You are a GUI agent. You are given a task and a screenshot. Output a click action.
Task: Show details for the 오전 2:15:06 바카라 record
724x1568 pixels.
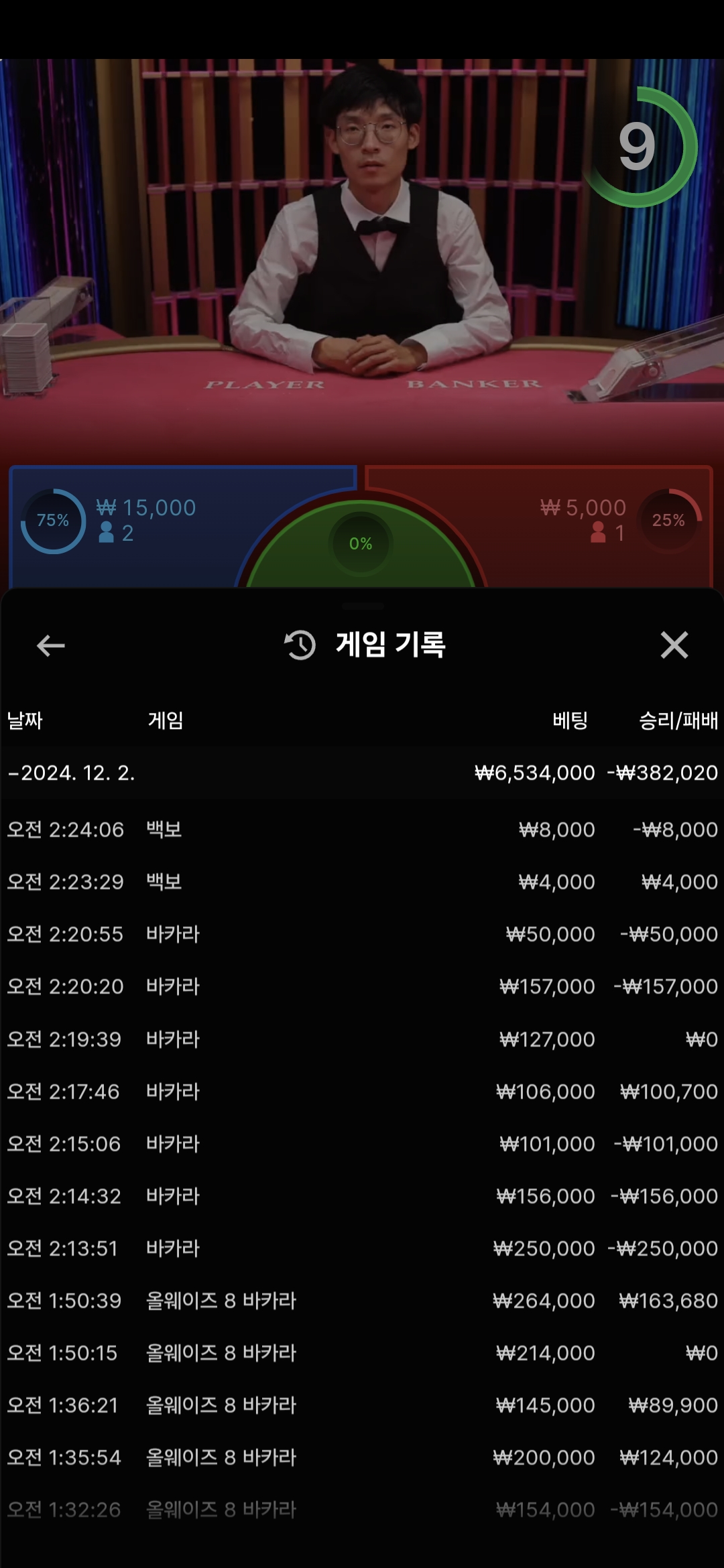362,1144
